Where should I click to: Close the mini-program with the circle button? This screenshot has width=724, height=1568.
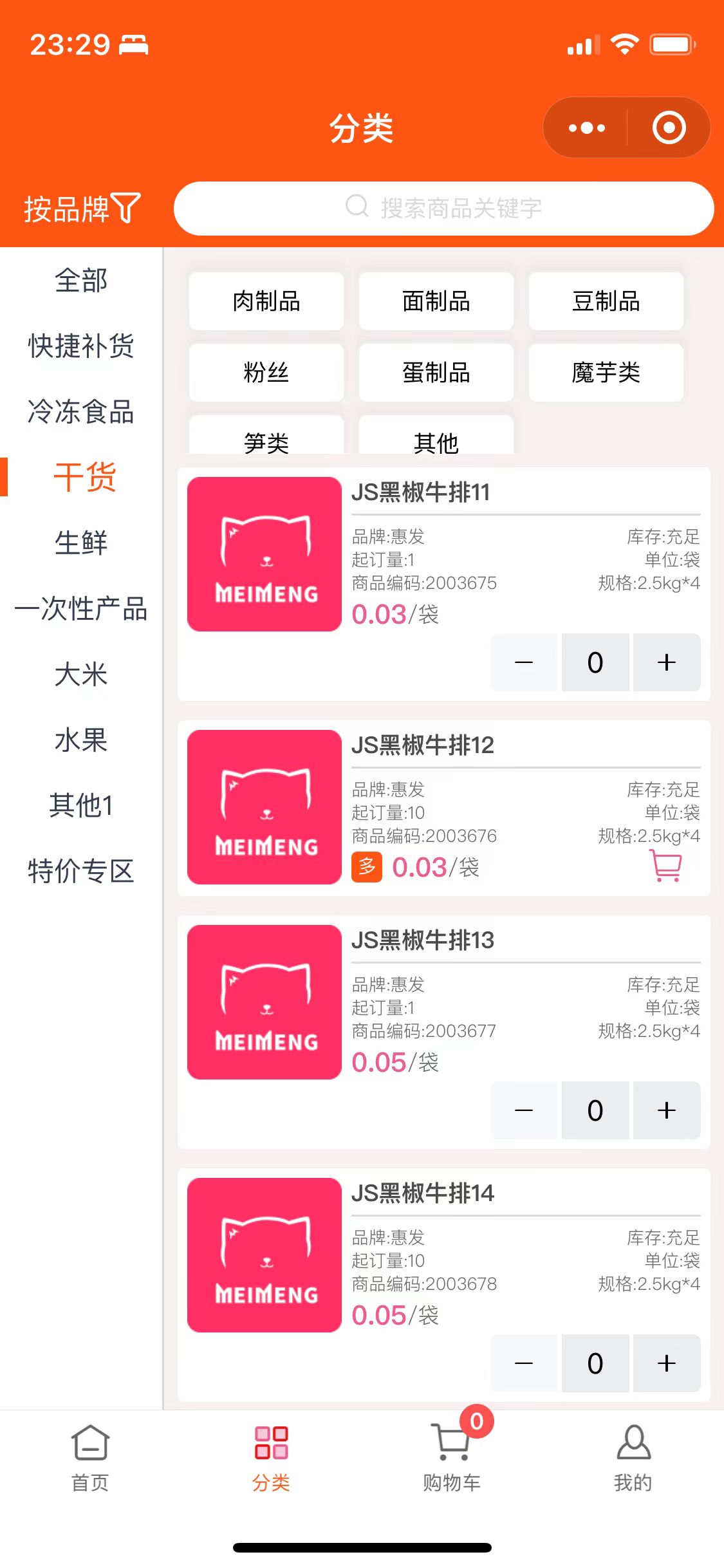point(669,128)
